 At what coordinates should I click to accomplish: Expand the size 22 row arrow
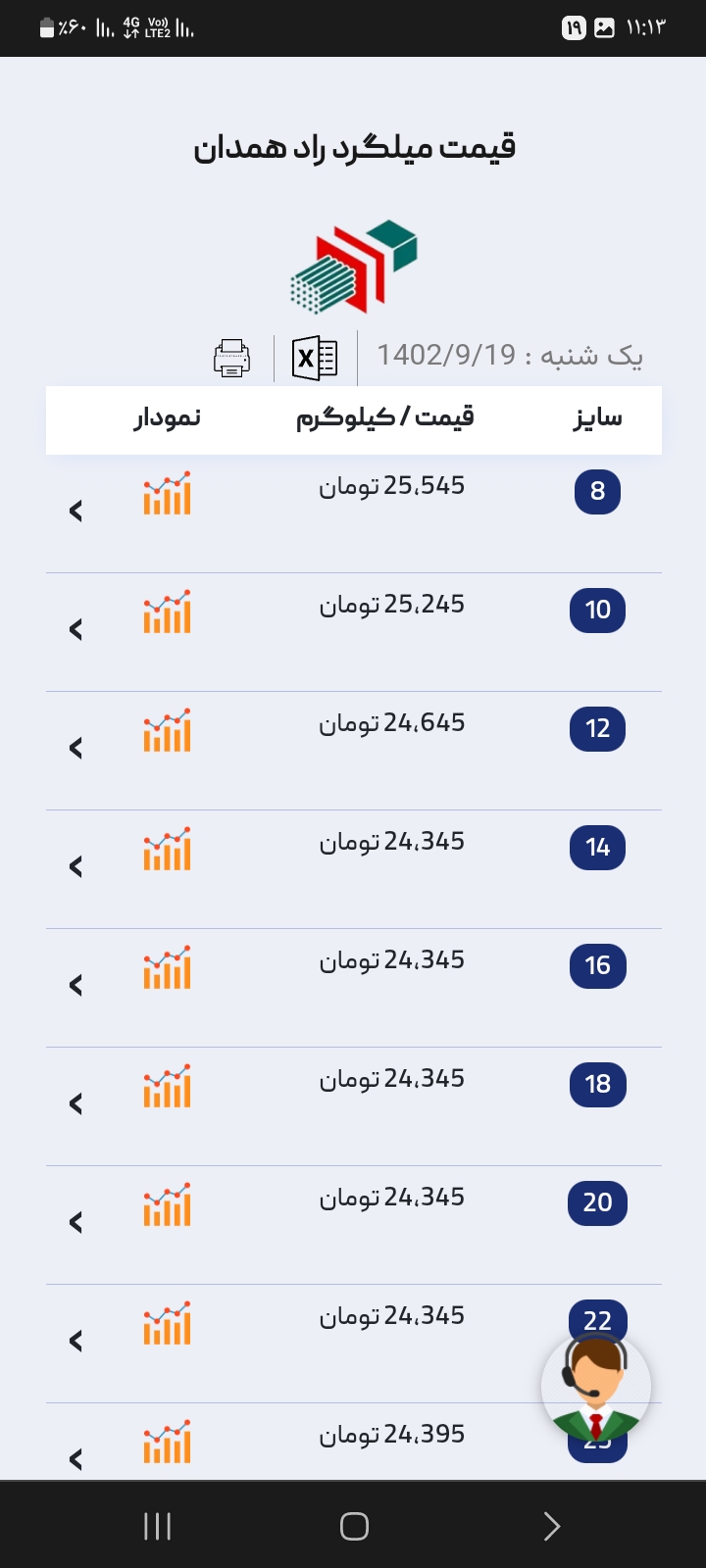76,1341
